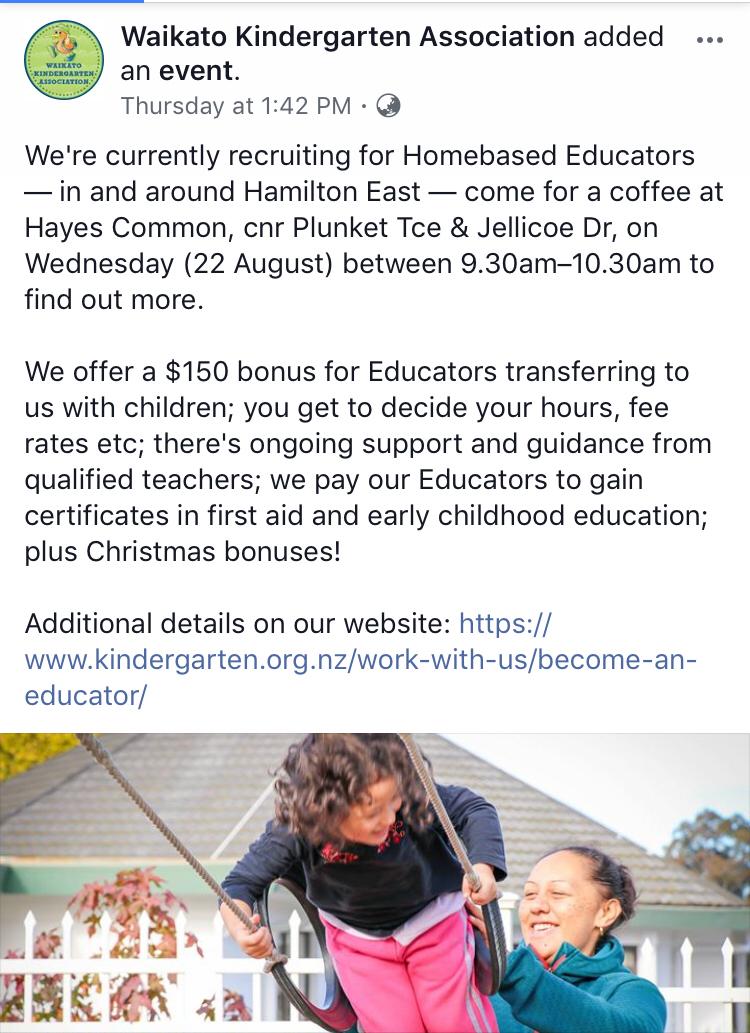View the event photo of child on swing

coord(375,882)
